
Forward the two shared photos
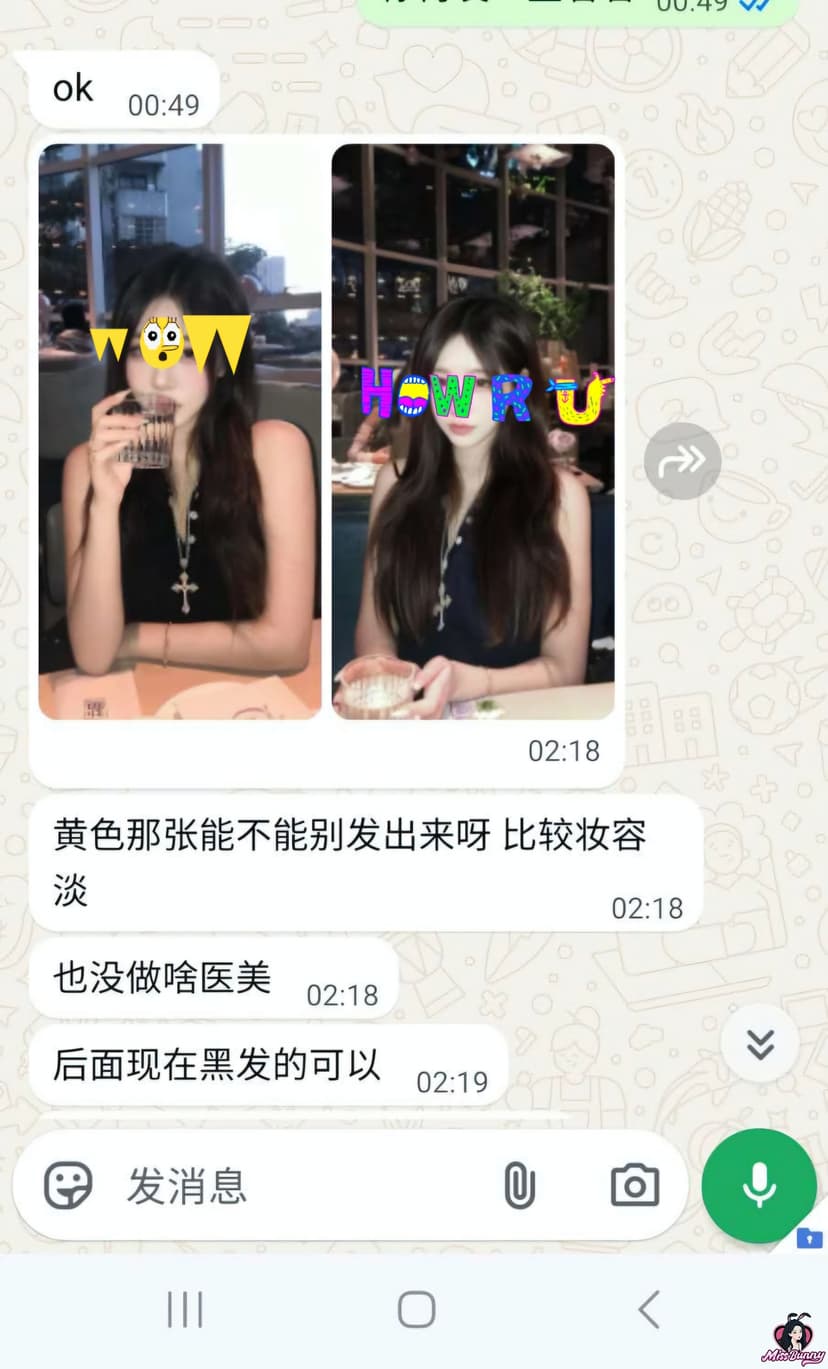[682, 461]
